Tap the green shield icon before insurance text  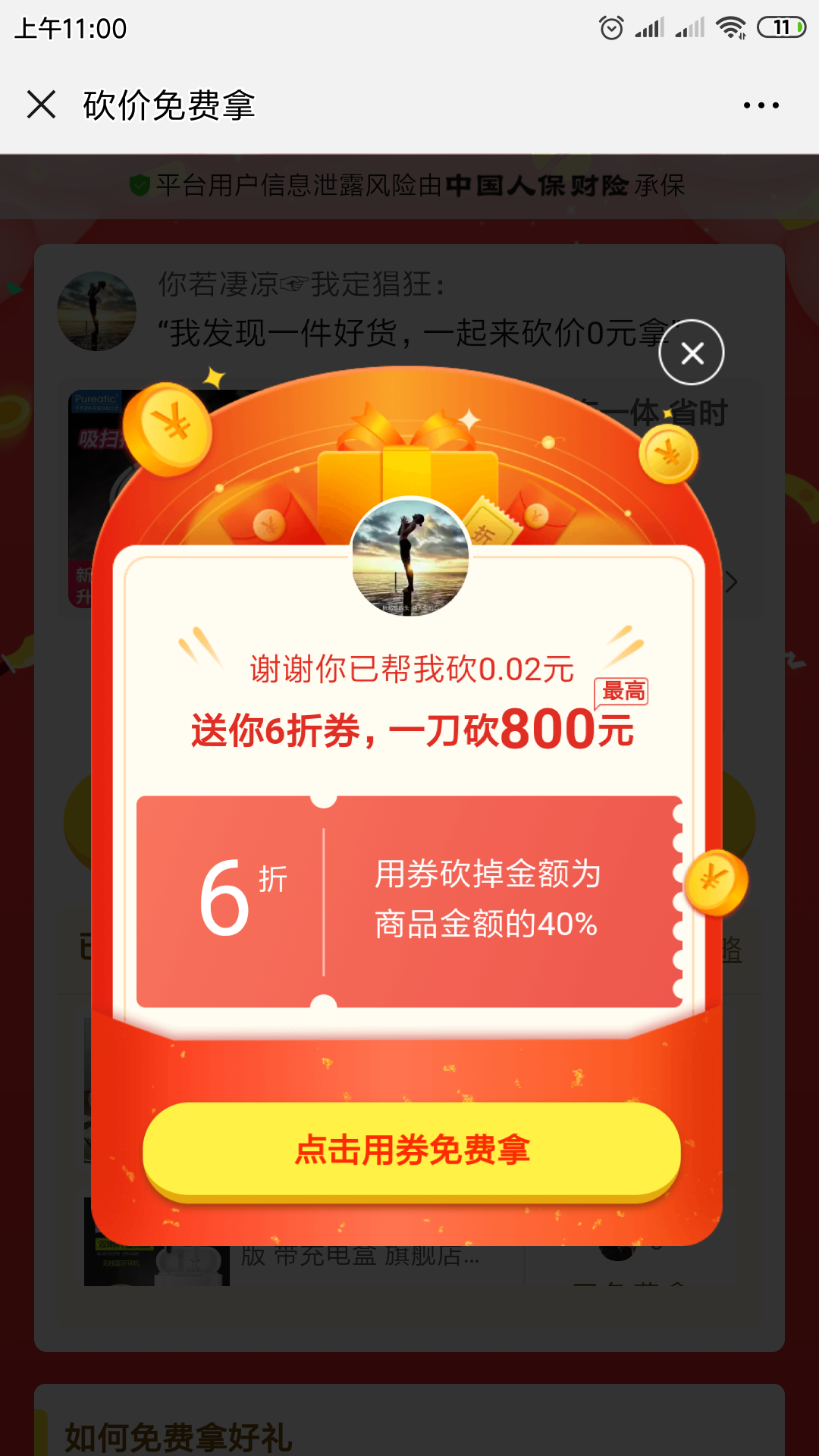[x=140, y=184]
